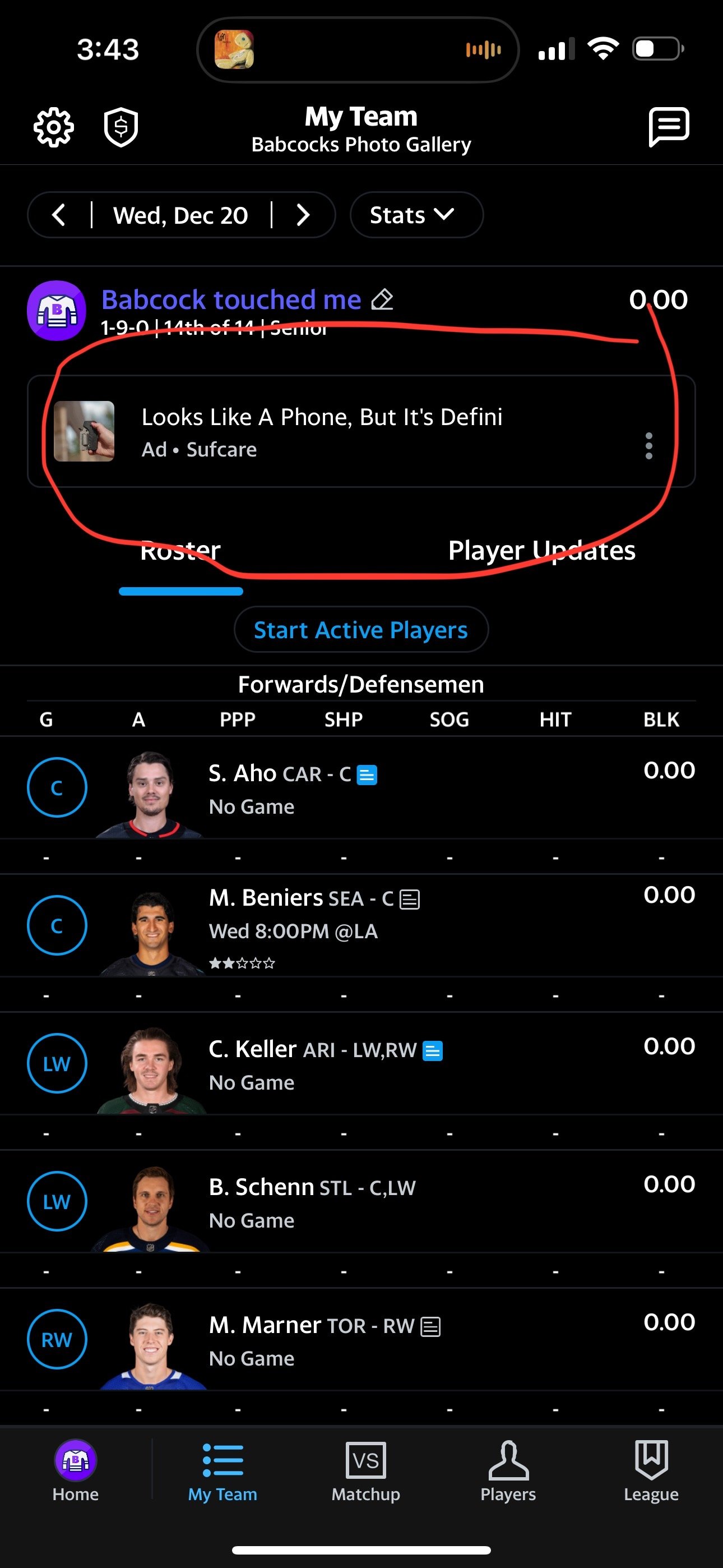This screenshot has width=723, height=1568.
Task: Change M. Beniers' C lineup slot
Action: pos(57,925)
